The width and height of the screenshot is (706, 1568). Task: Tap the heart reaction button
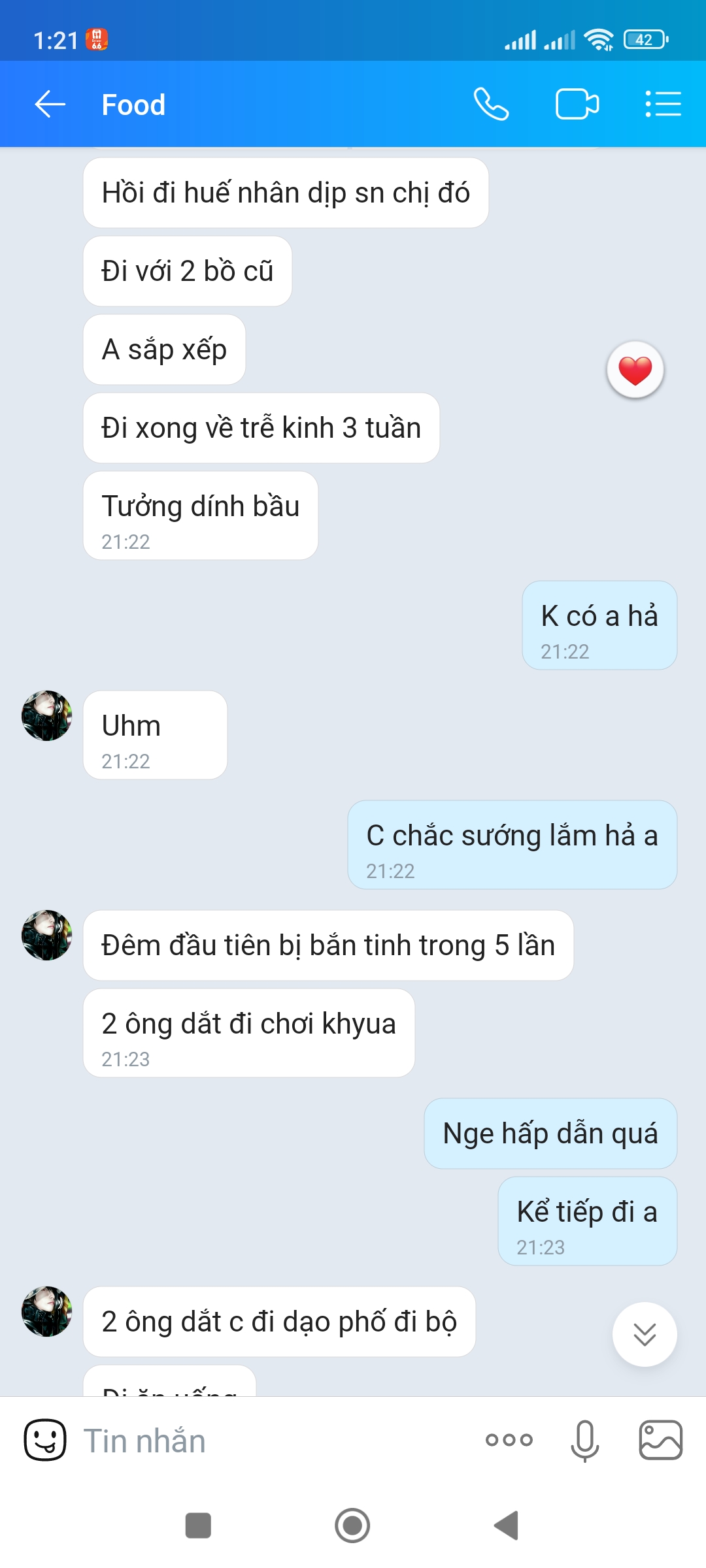pos(635,370)
